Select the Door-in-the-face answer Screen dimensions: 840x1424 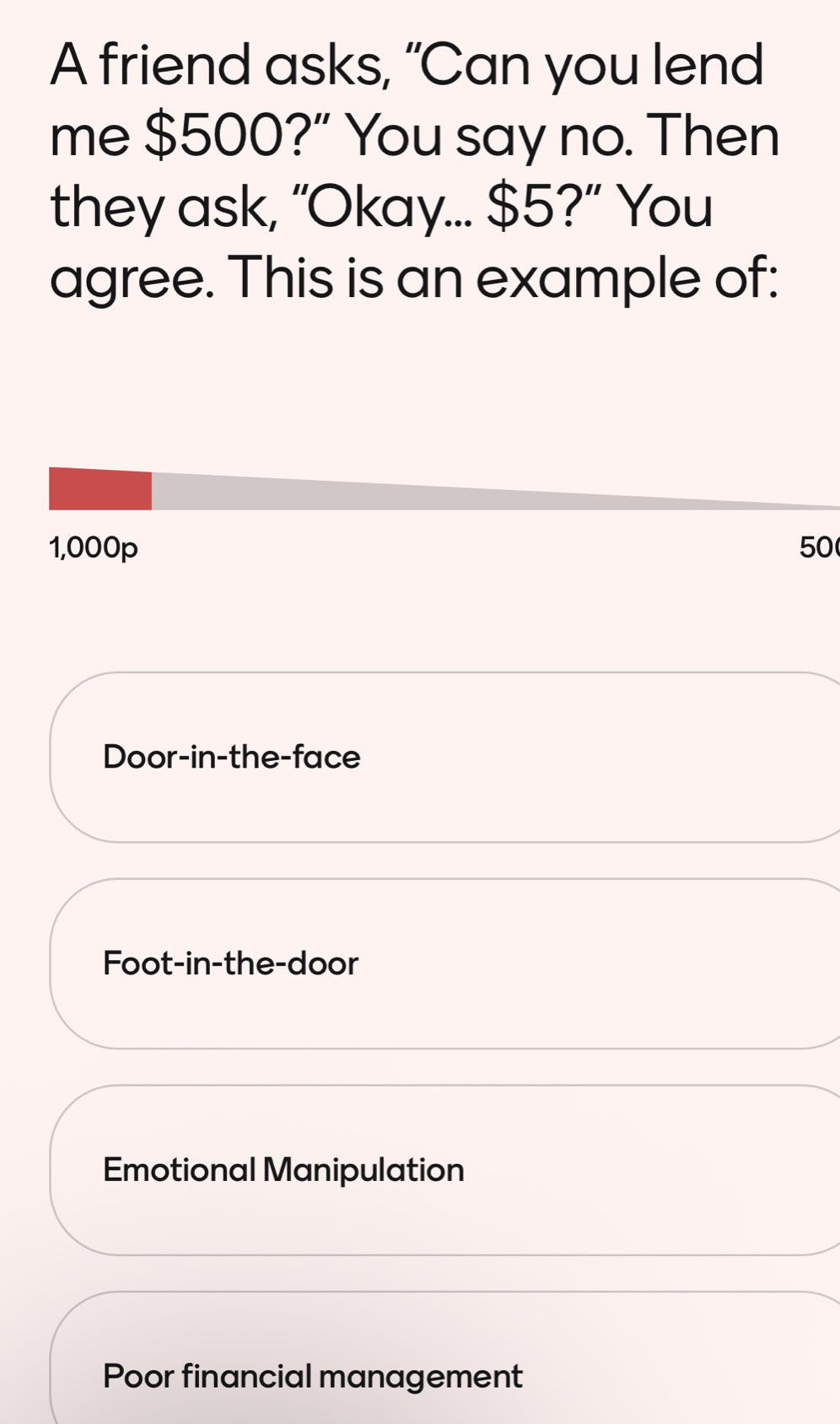[444, 757]
